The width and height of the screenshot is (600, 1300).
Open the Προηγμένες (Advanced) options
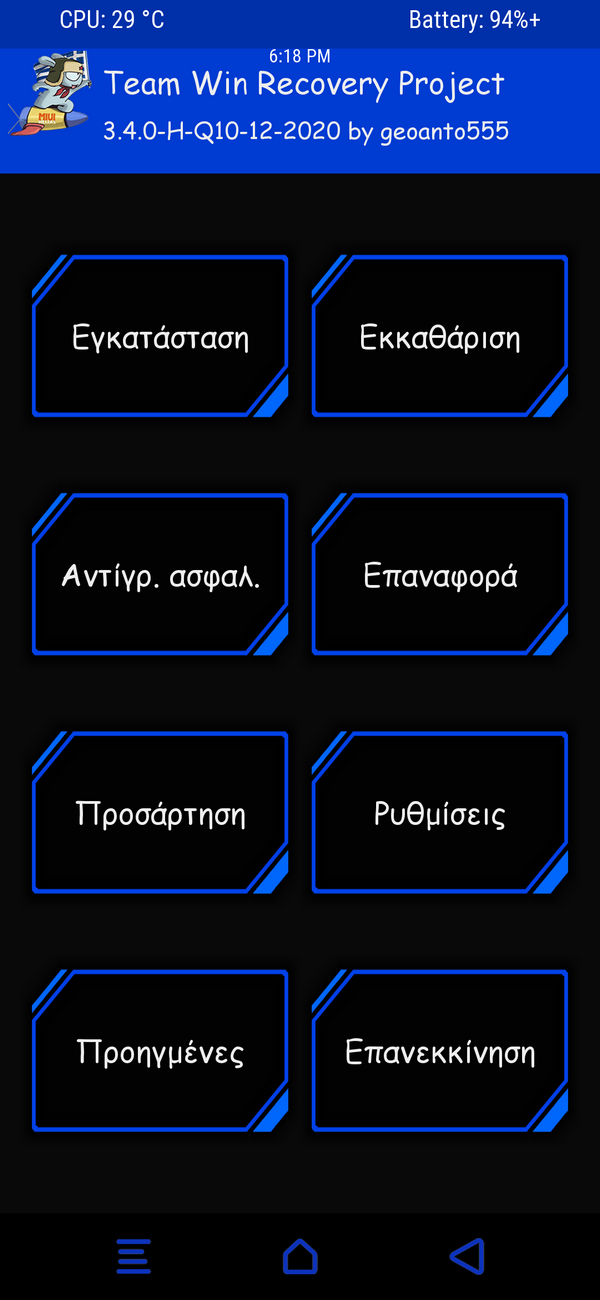pos(160,1052)
